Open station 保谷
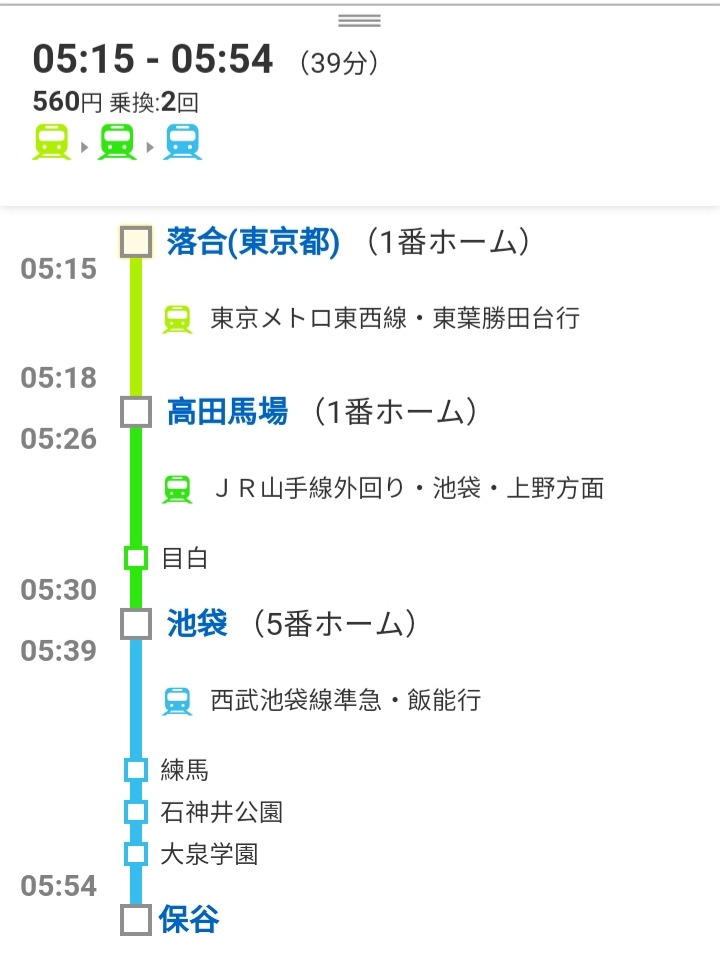 pyautogui.click(x=189, y=919)
